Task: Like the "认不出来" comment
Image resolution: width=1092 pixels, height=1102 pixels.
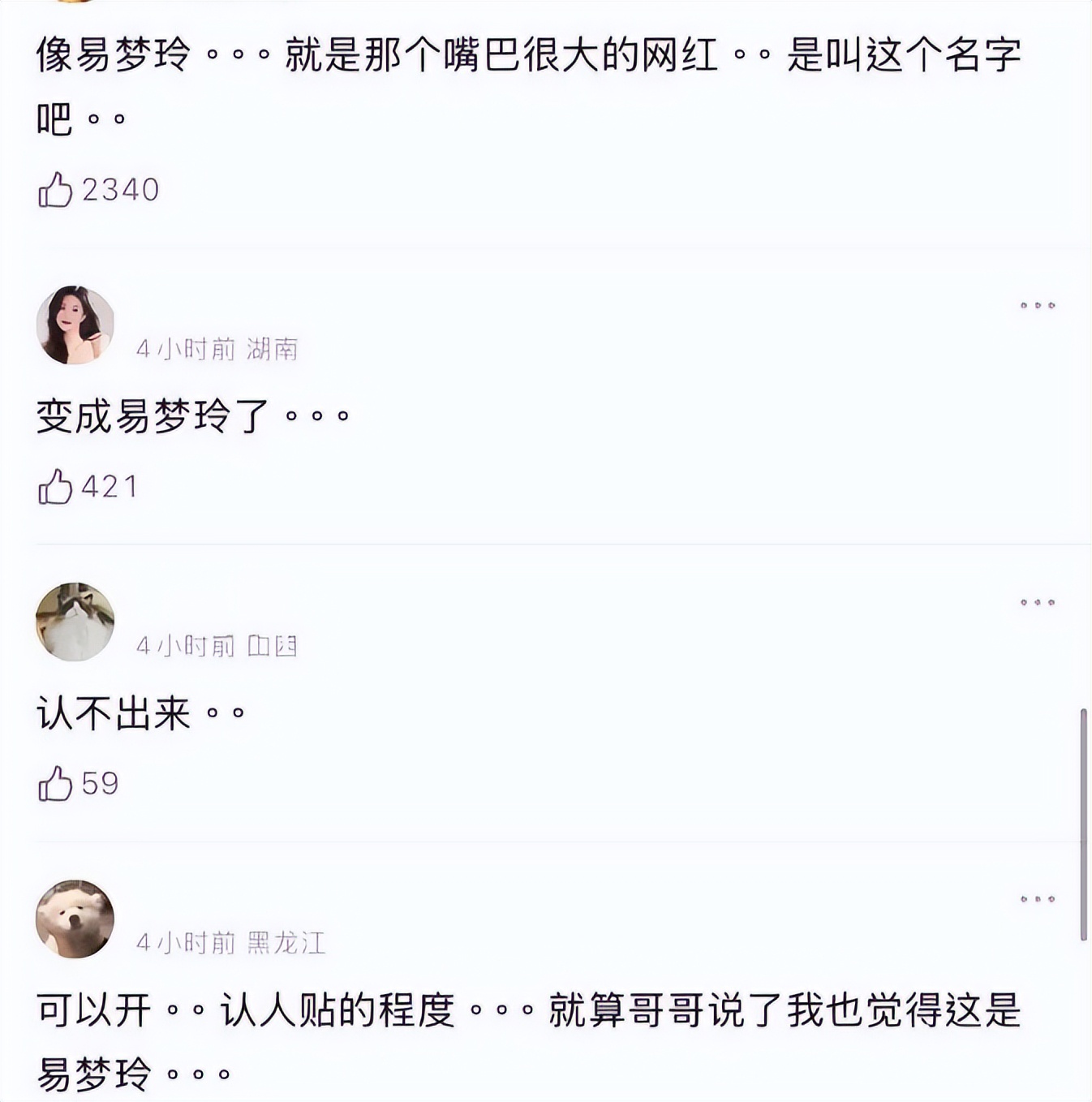Action: click(55, 781)
